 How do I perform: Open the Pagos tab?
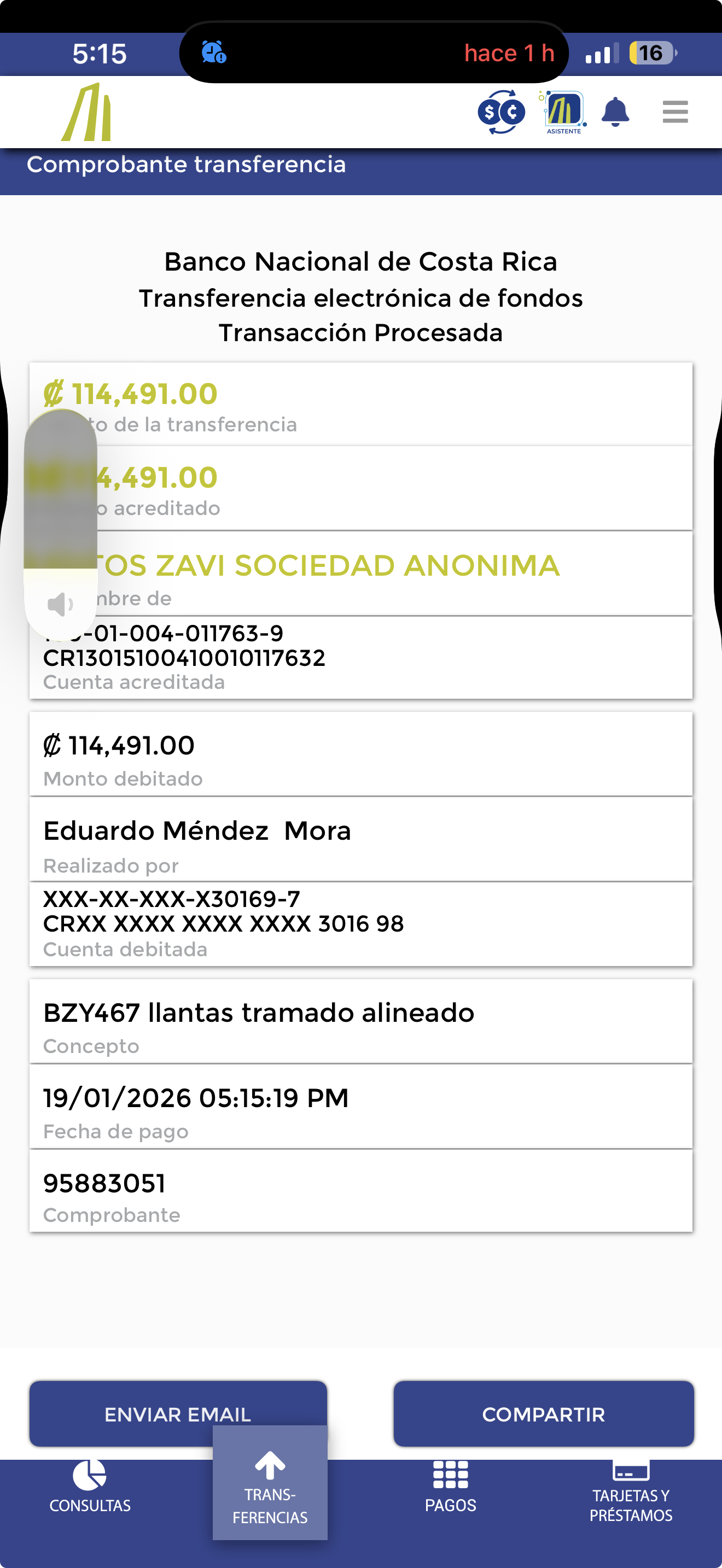pyautogui.click(x=451, y=1487)
